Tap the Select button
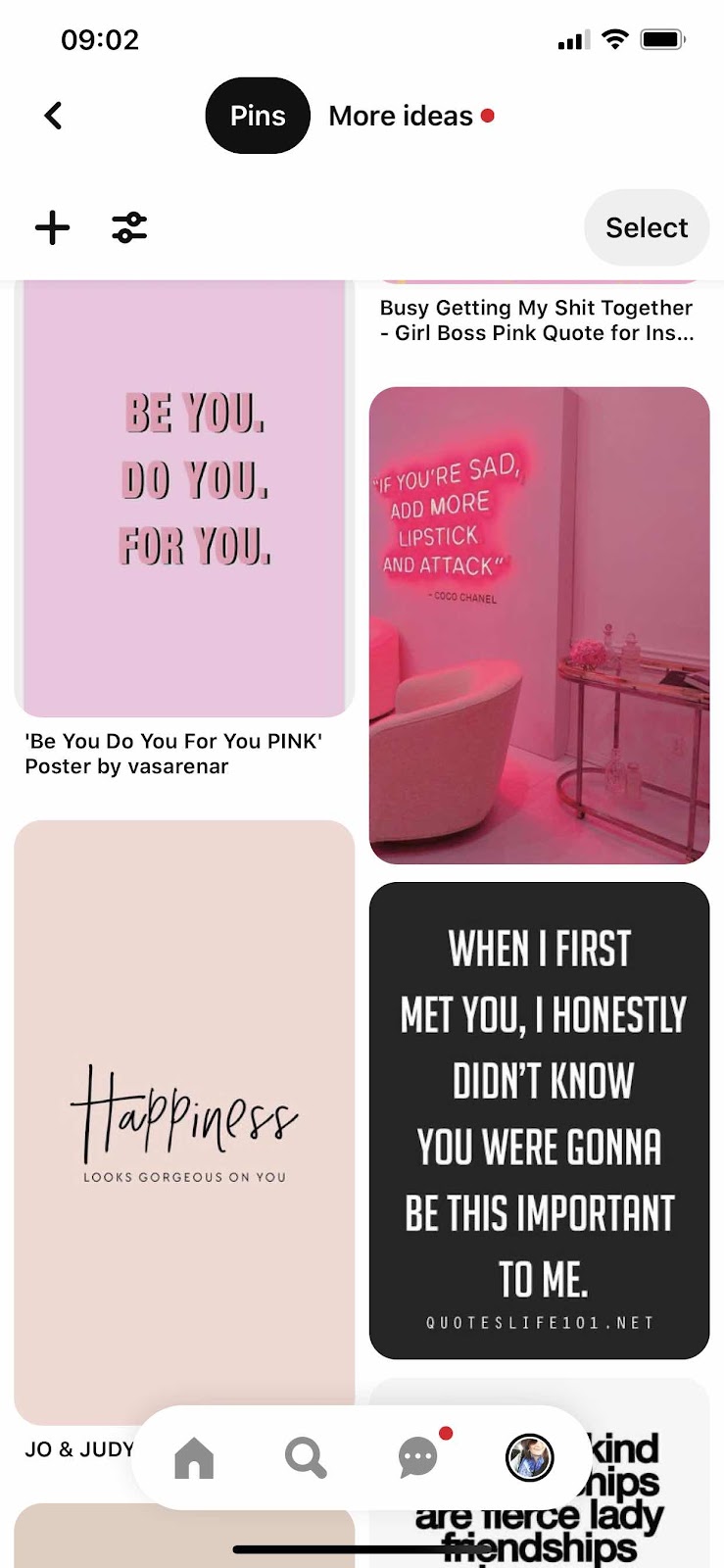Image resolution: width=724 pixels, height=1568 pixels. (647, 227)
